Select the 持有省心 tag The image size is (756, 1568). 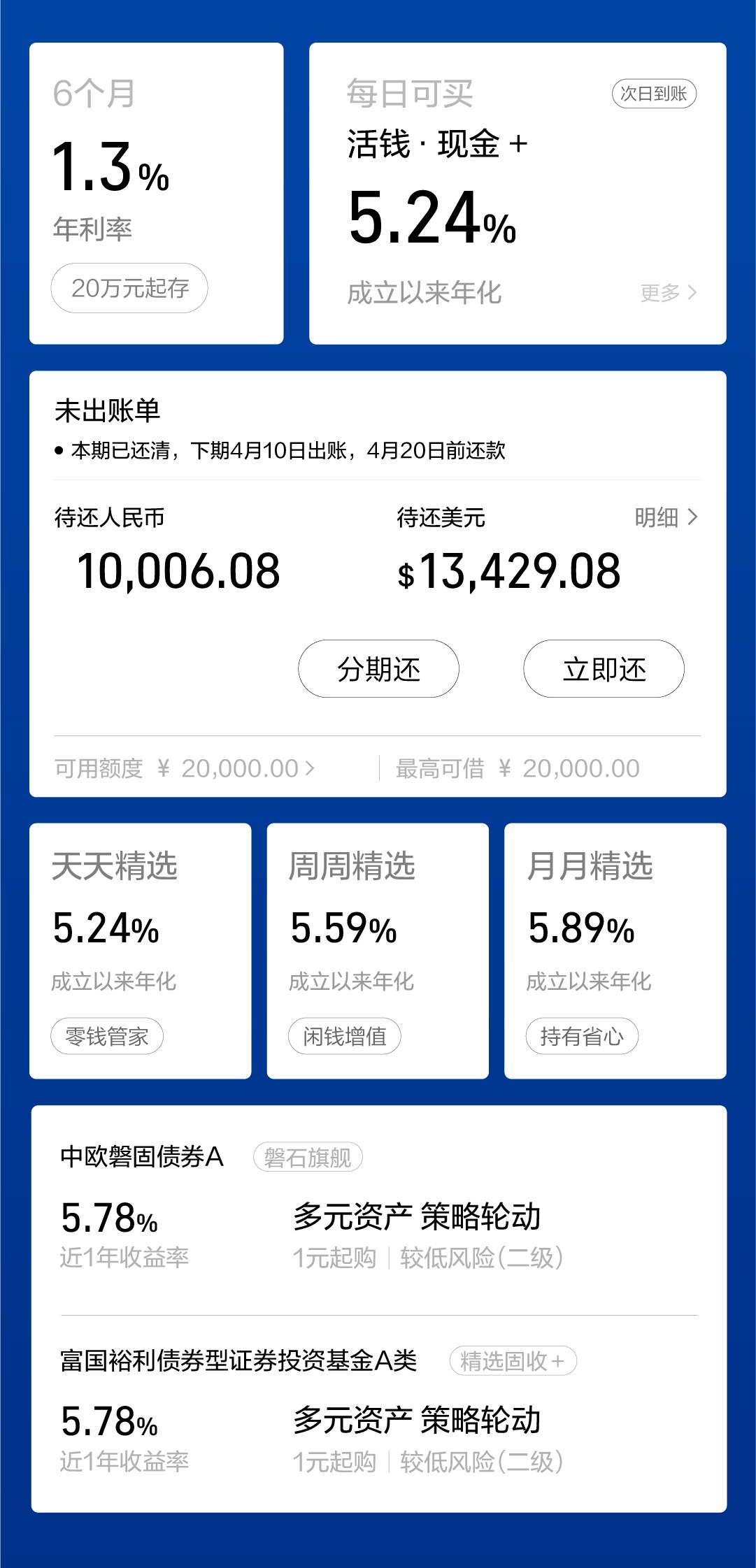tap(583, 1037)
